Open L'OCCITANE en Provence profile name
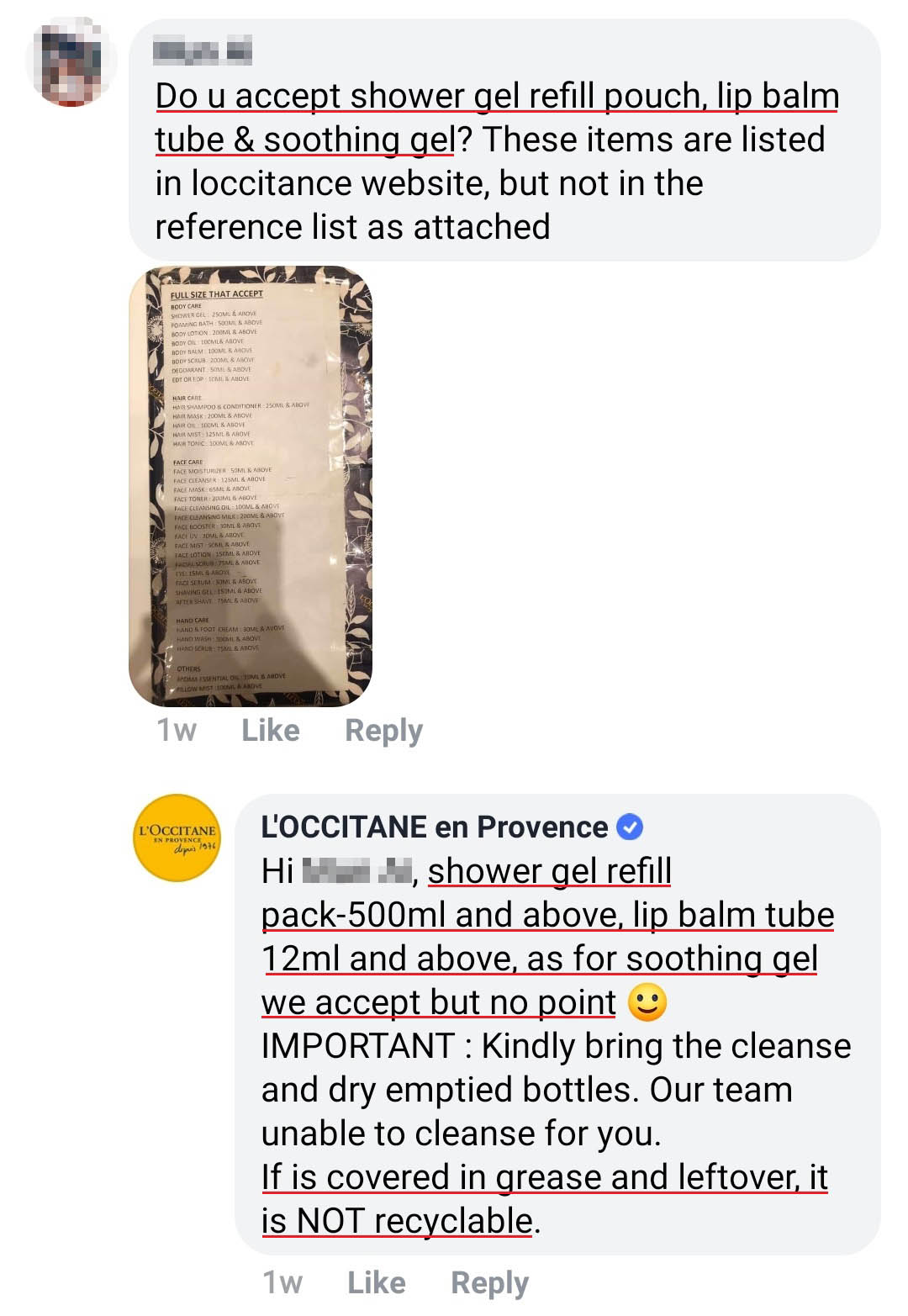 pos(435,827)
